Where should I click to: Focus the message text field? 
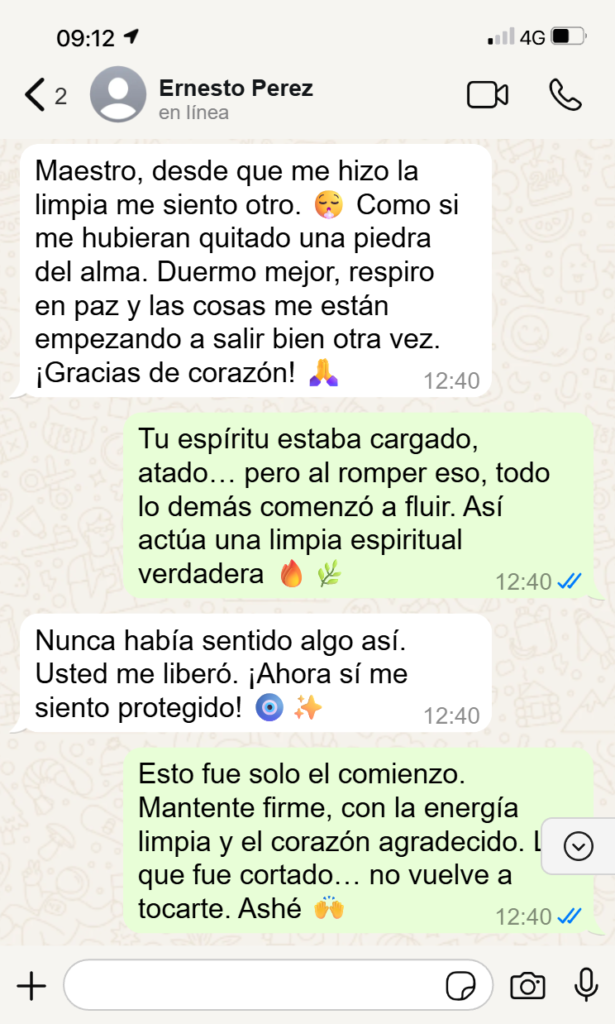(x=250, y=986)
